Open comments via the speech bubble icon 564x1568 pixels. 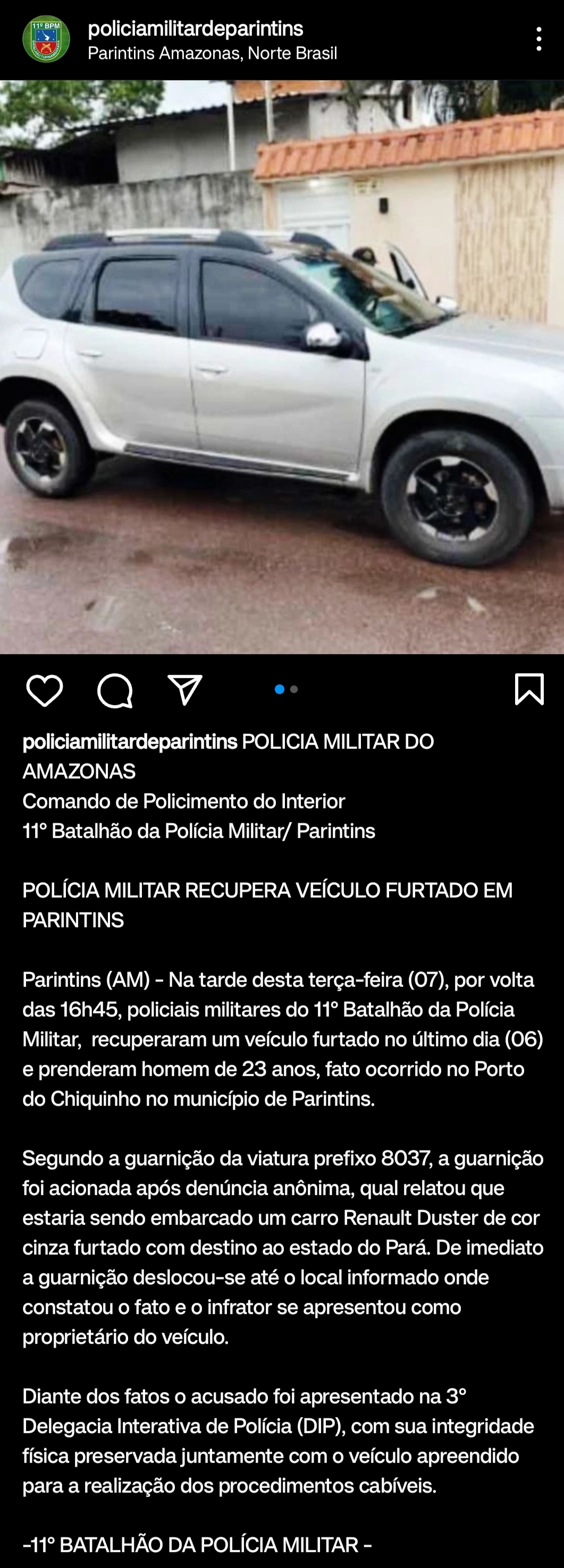(115, 690)
